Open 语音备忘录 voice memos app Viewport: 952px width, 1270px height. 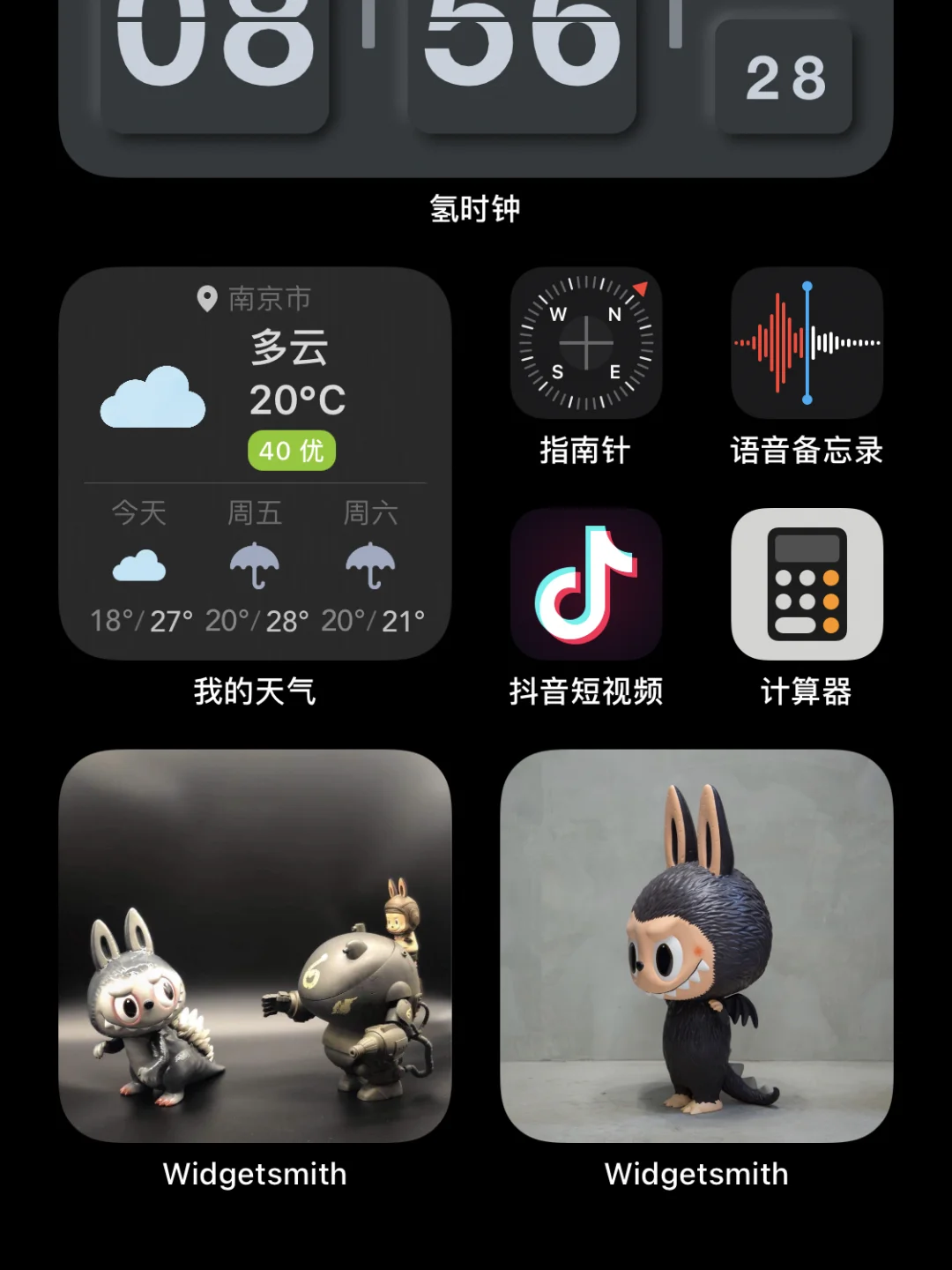807,343
